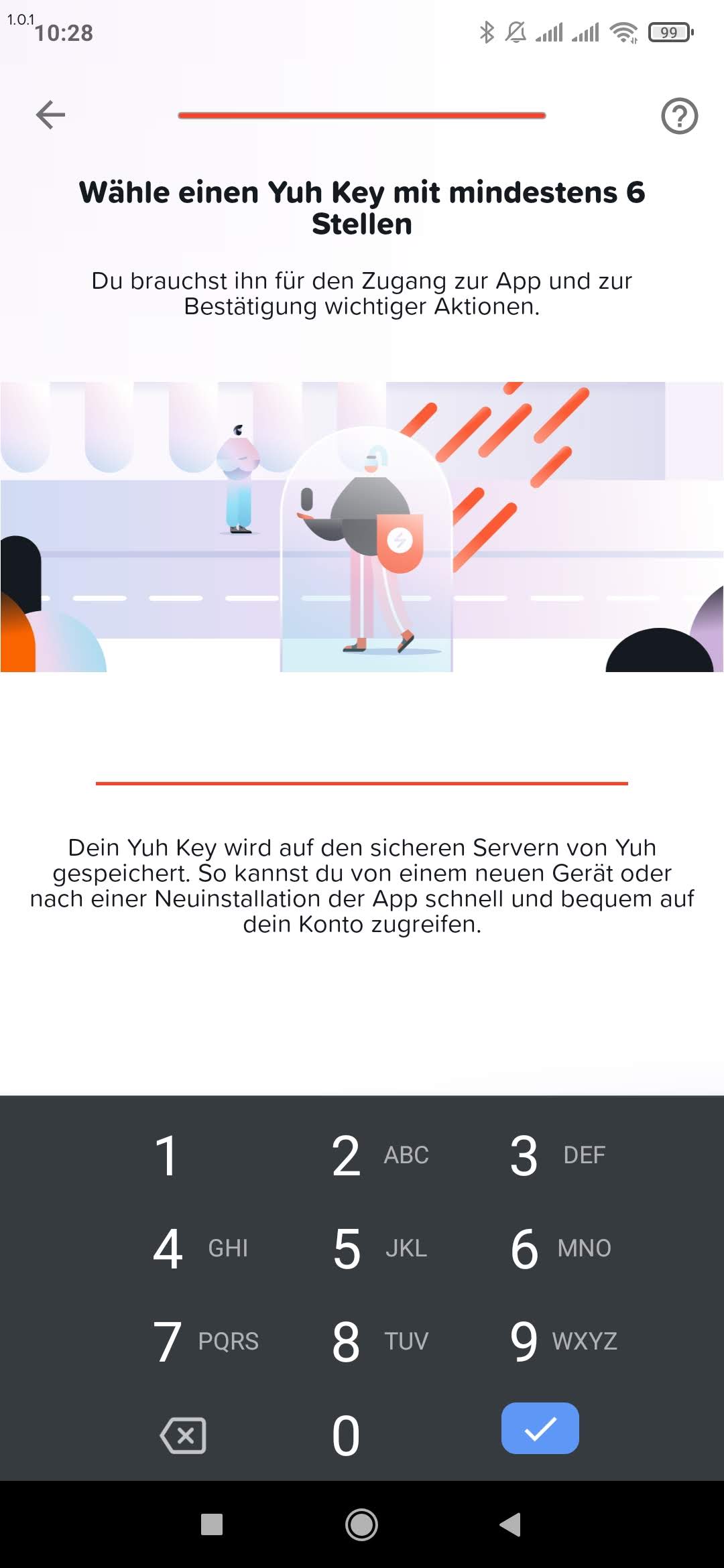Enter digit 0 on the keypad
Viewport: 724px width, 1568px height.
[347, 1435]
